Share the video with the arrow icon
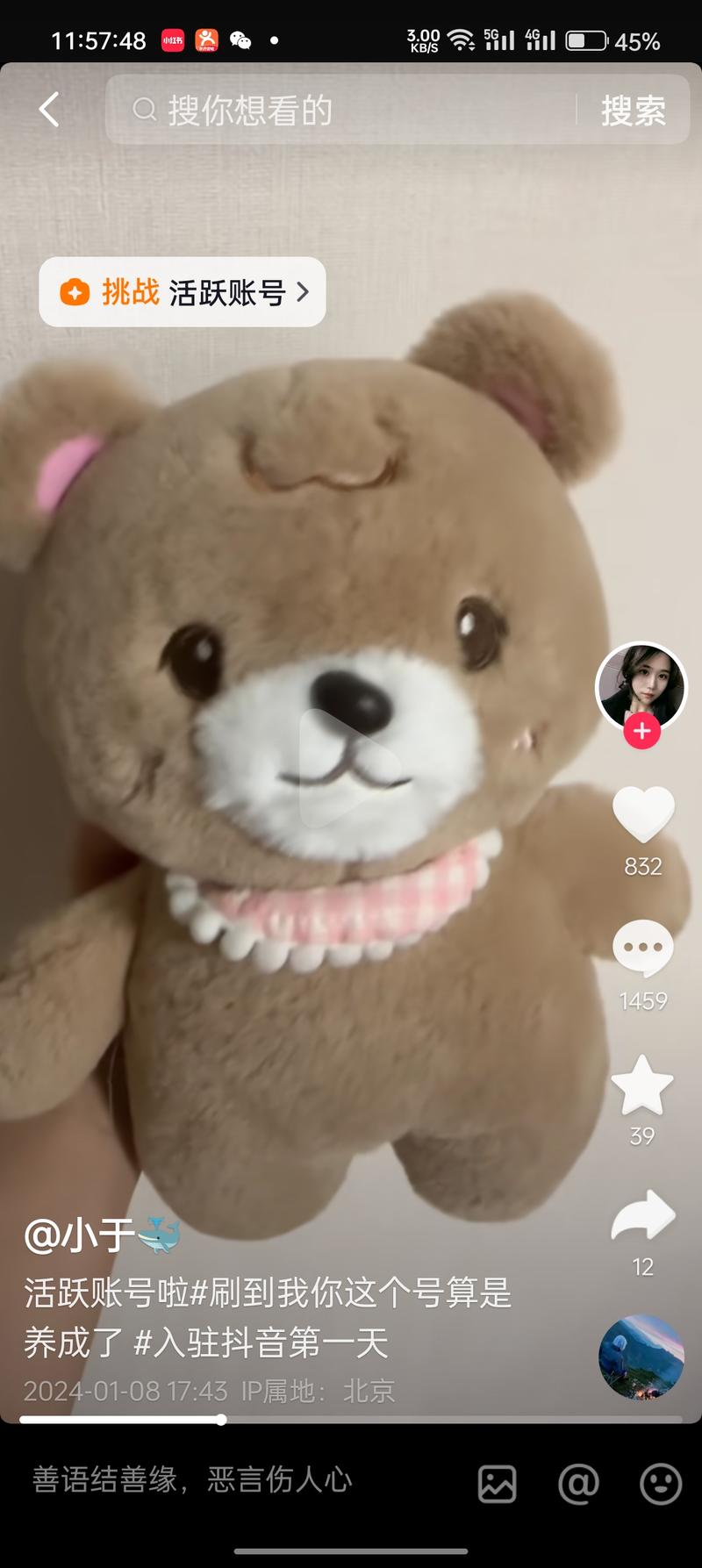 [642, 1215]
